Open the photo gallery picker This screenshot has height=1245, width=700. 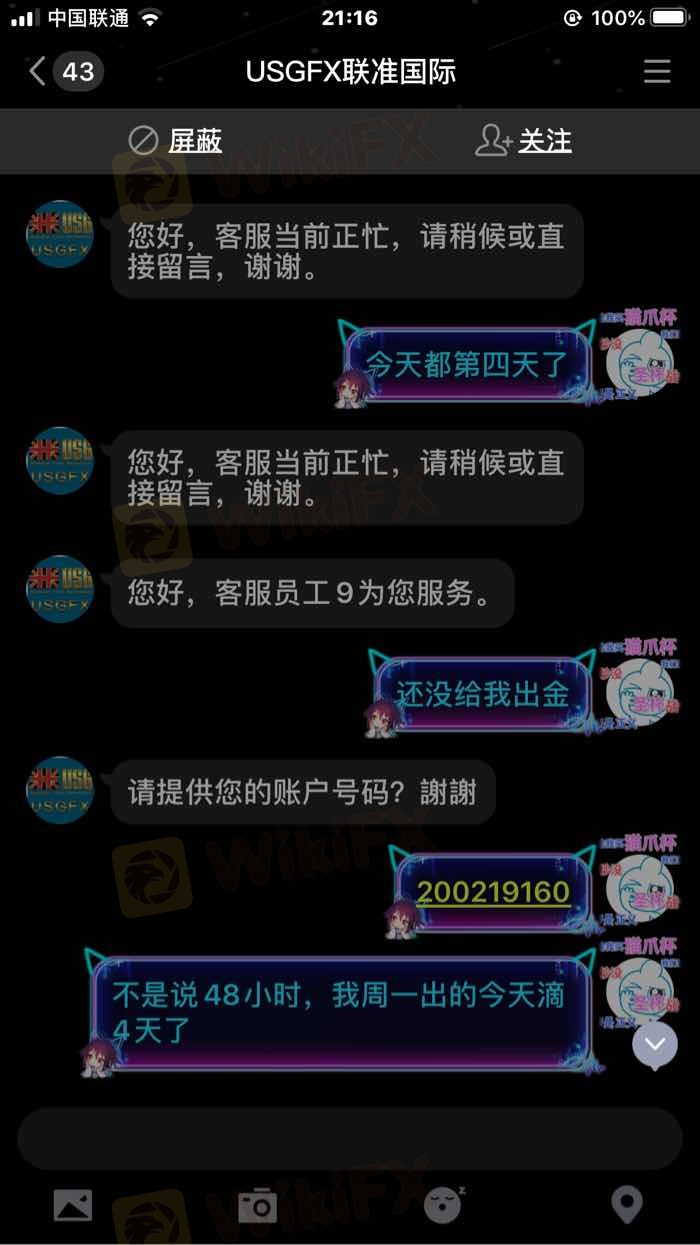point(73,1205)
